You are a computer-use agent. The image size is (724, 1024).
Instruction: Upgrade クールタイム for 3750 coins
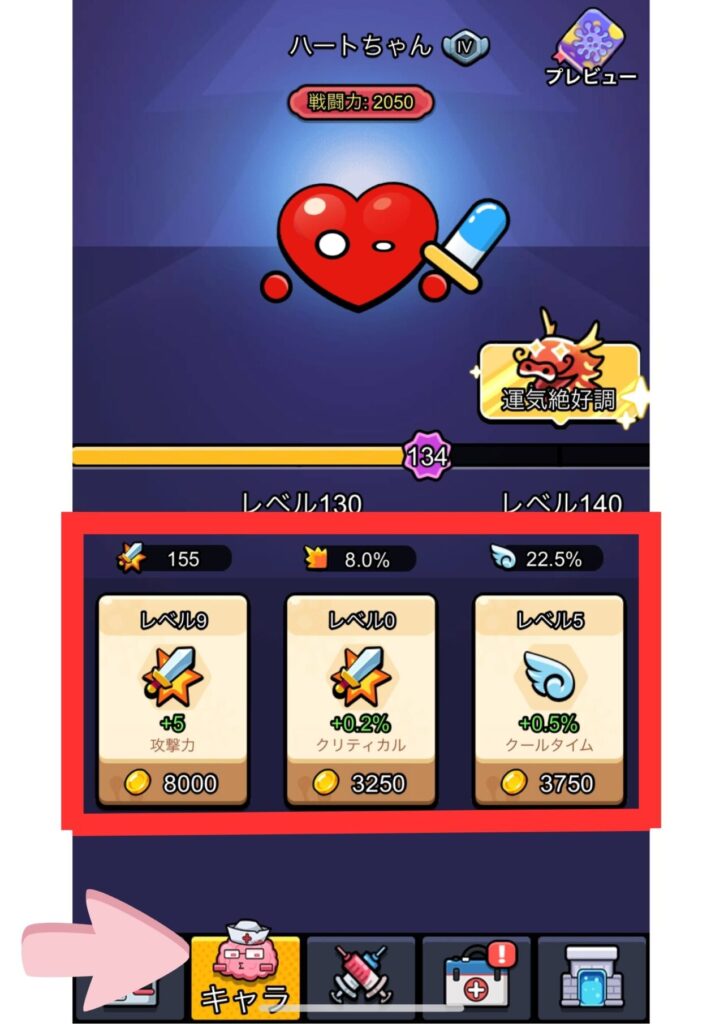coord(549,700)
